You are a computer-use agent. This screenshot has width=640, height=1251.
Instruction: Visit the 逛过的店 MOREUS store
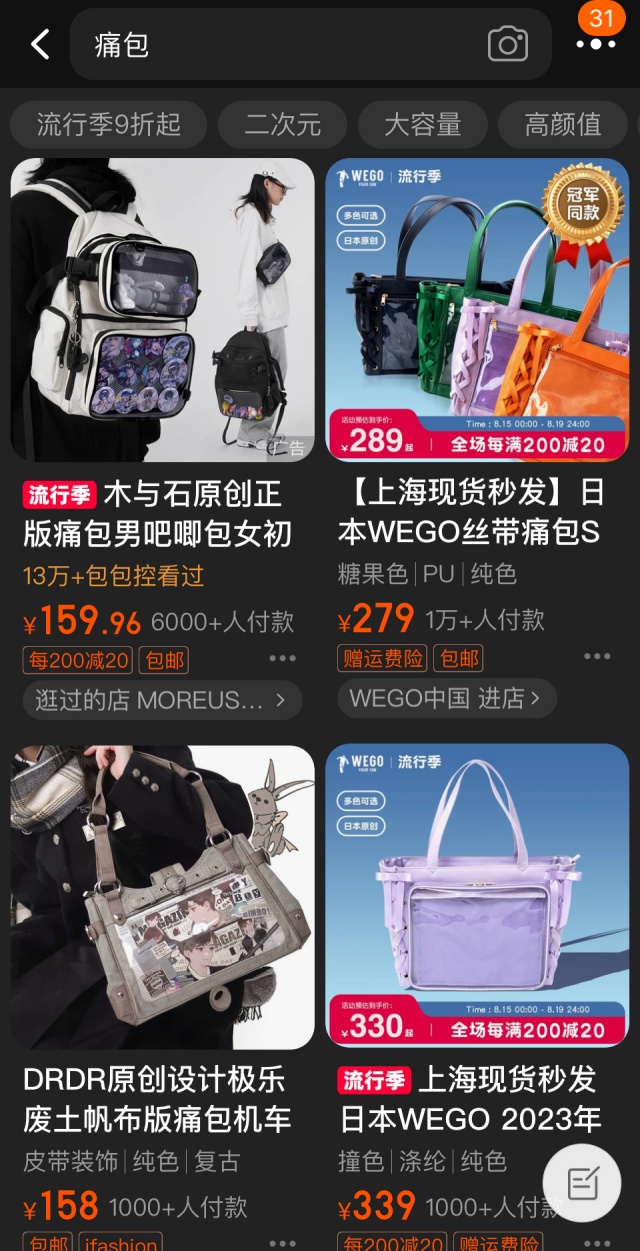point(161,700)
